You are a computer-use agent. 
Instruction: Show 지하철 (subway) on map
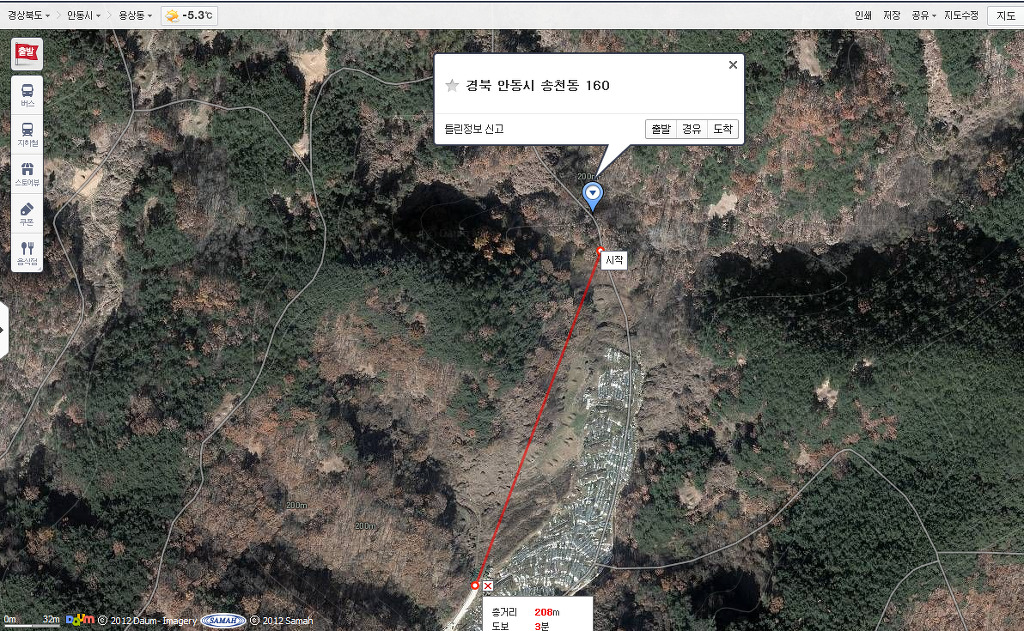tap(26, 134)
